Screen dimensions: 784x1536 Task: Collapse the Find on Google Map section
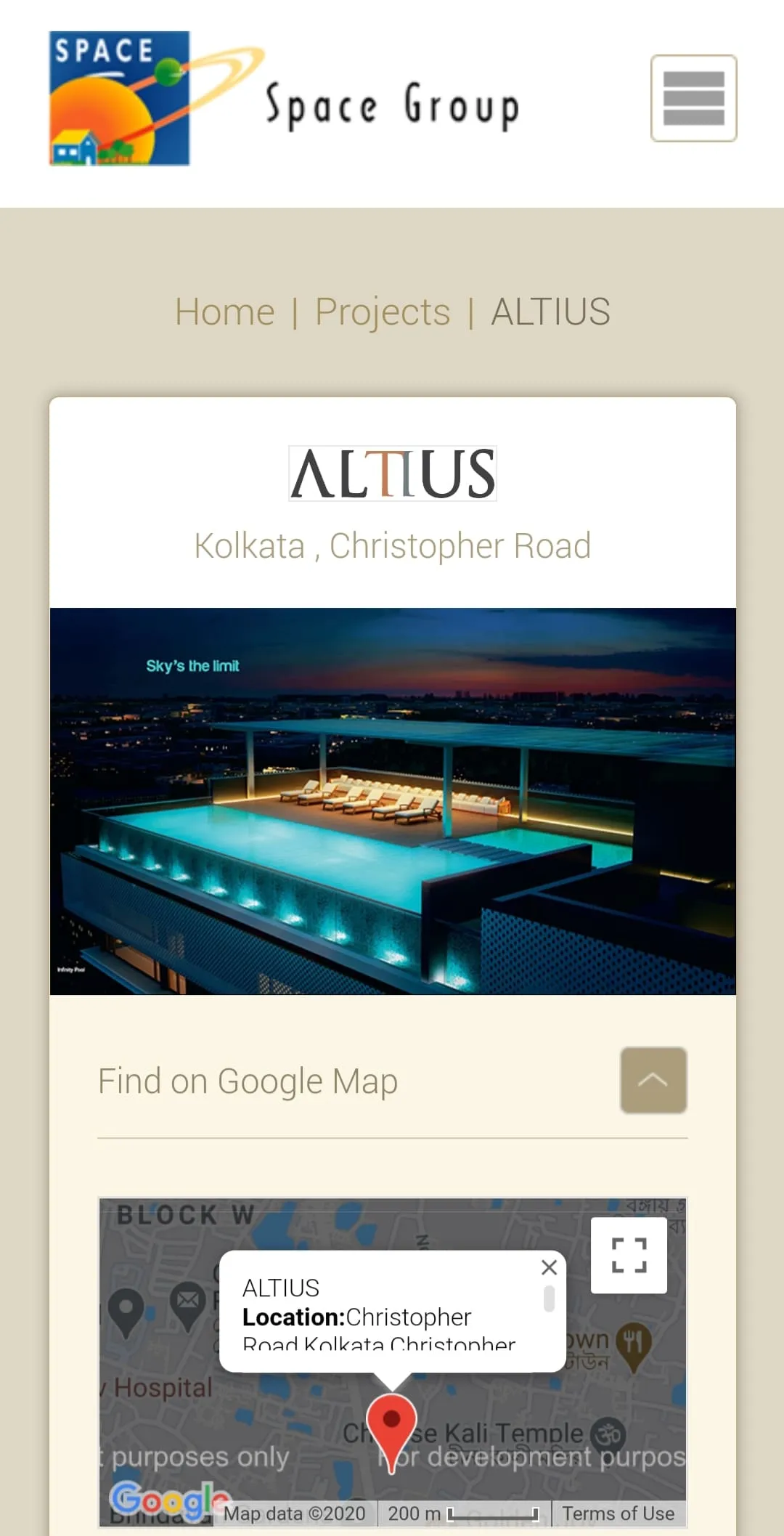653,1080
